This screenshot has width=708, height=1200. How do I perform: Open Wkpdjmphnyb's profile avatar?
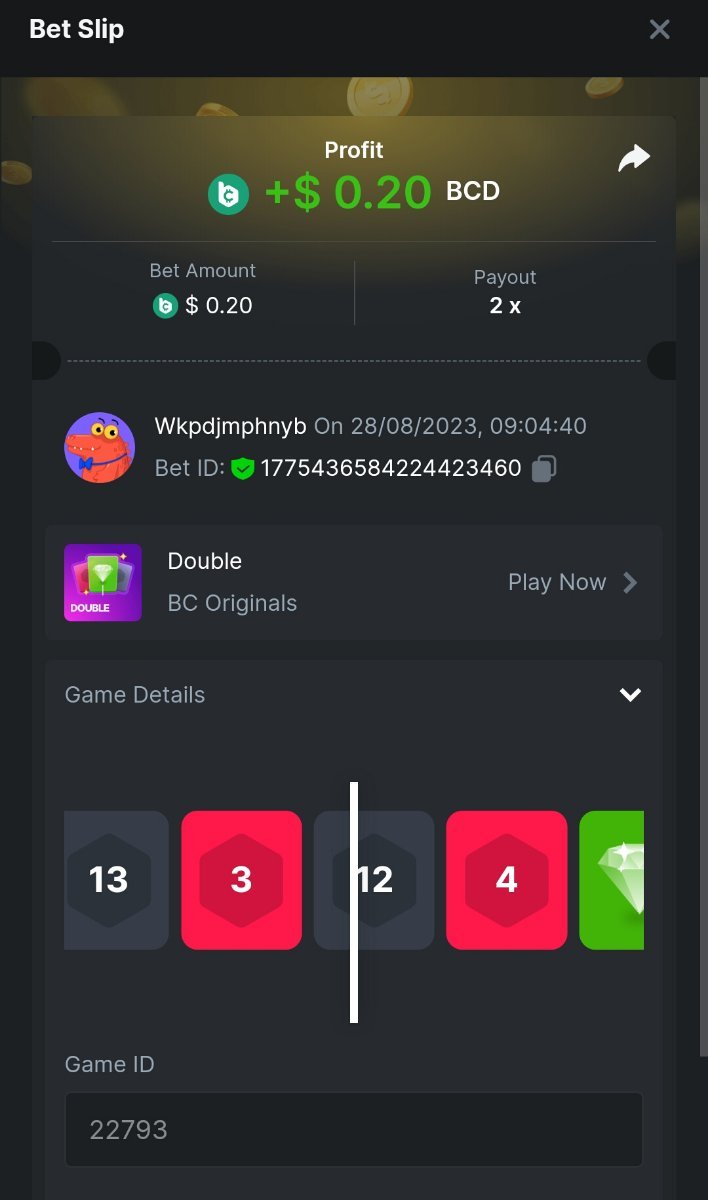pos(100,447)
